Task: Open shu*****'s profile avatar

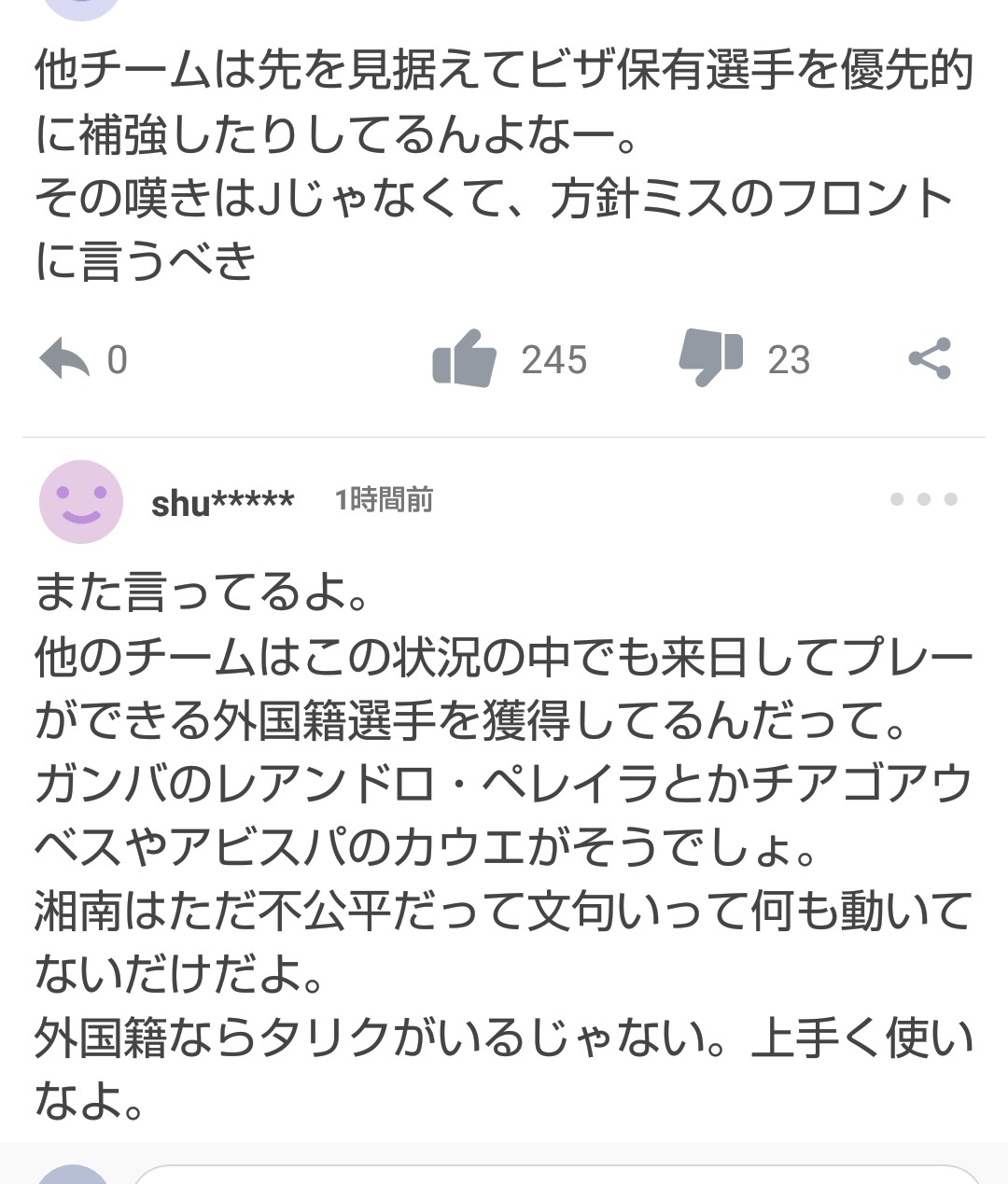Action: point(81,501)
